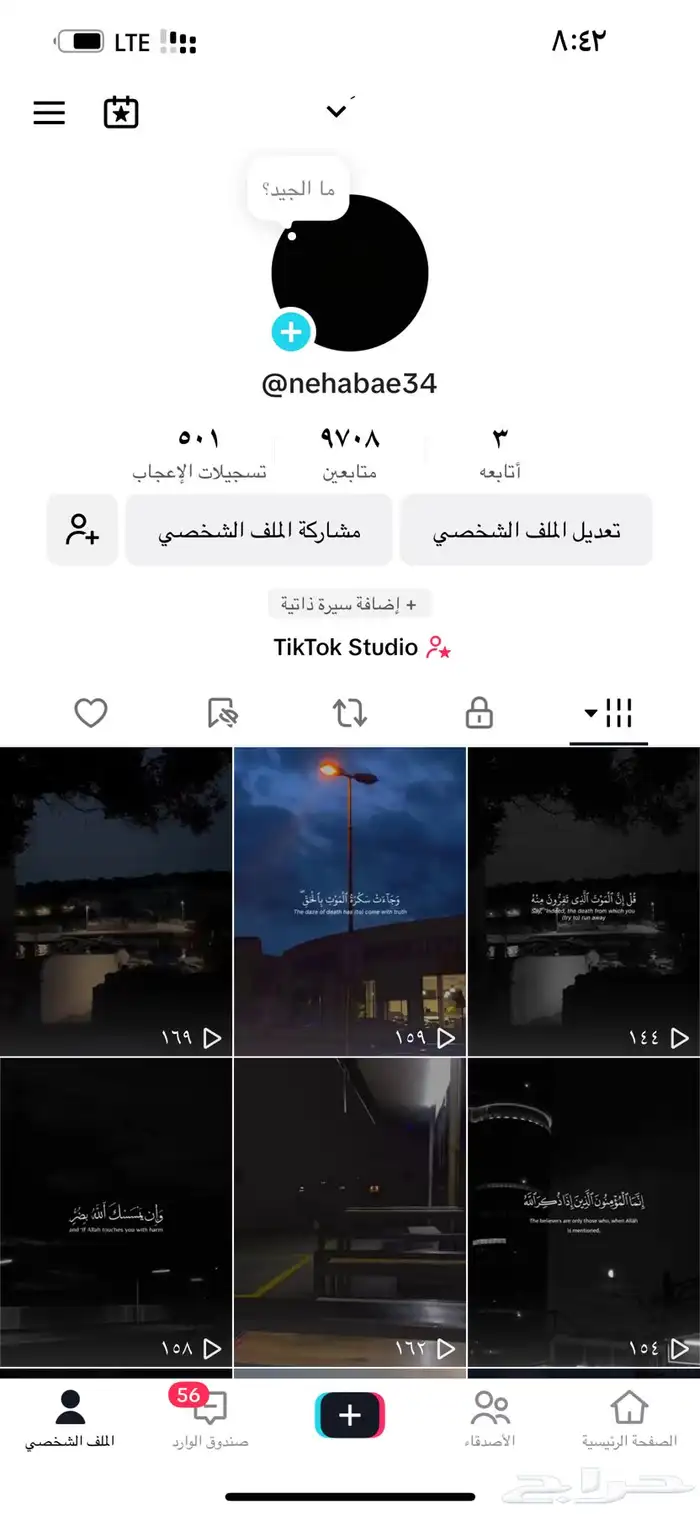Tap the blue plus on profile photo

[291, 332]
